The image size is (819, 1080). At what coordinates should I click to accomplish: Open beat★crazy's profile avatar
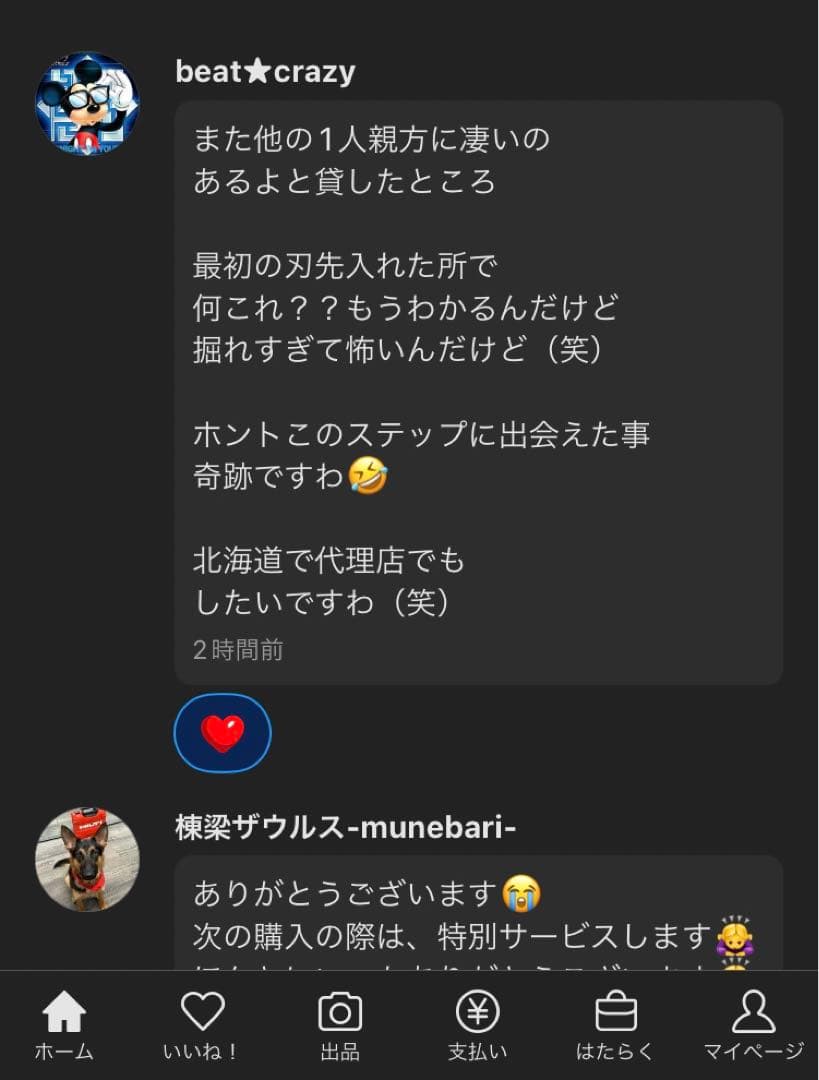coord(87,104)
